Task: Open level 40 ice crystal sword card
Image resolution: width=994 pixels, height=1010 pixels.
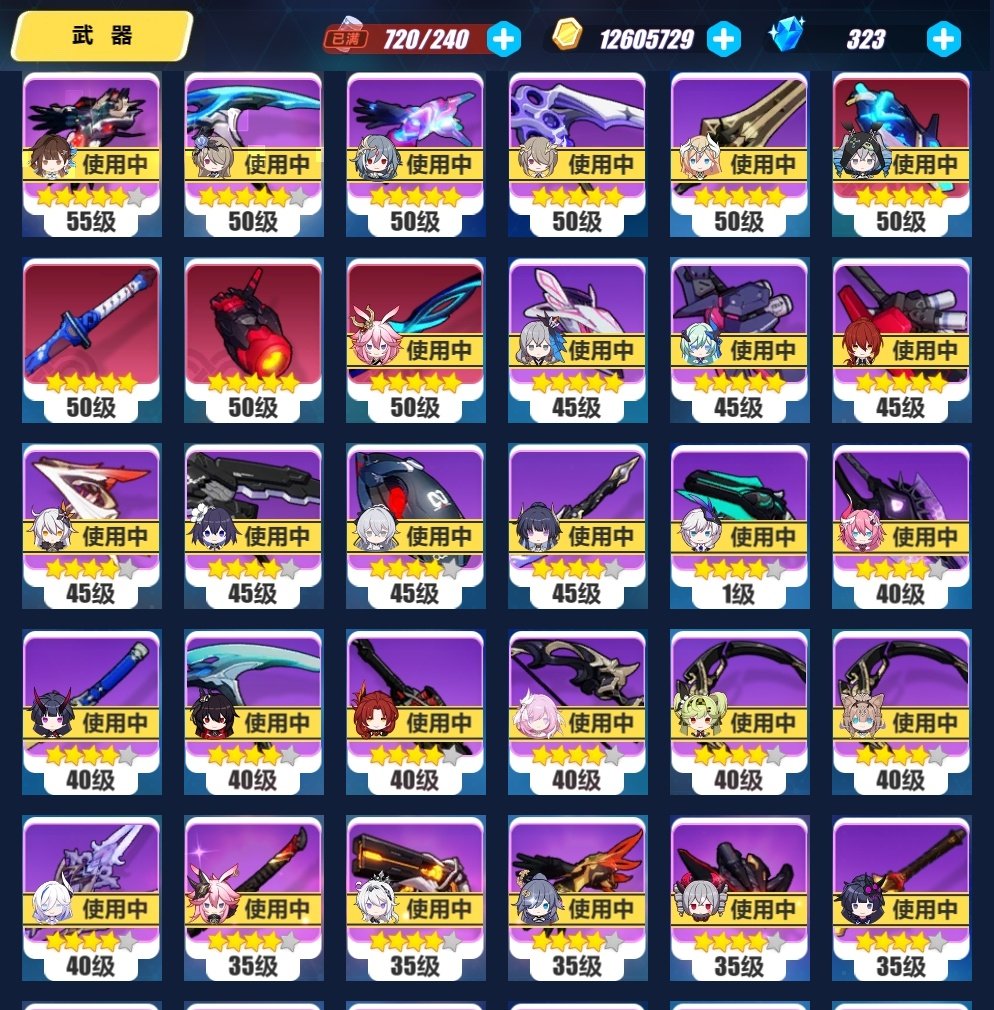Action: [x=91, y=895]
